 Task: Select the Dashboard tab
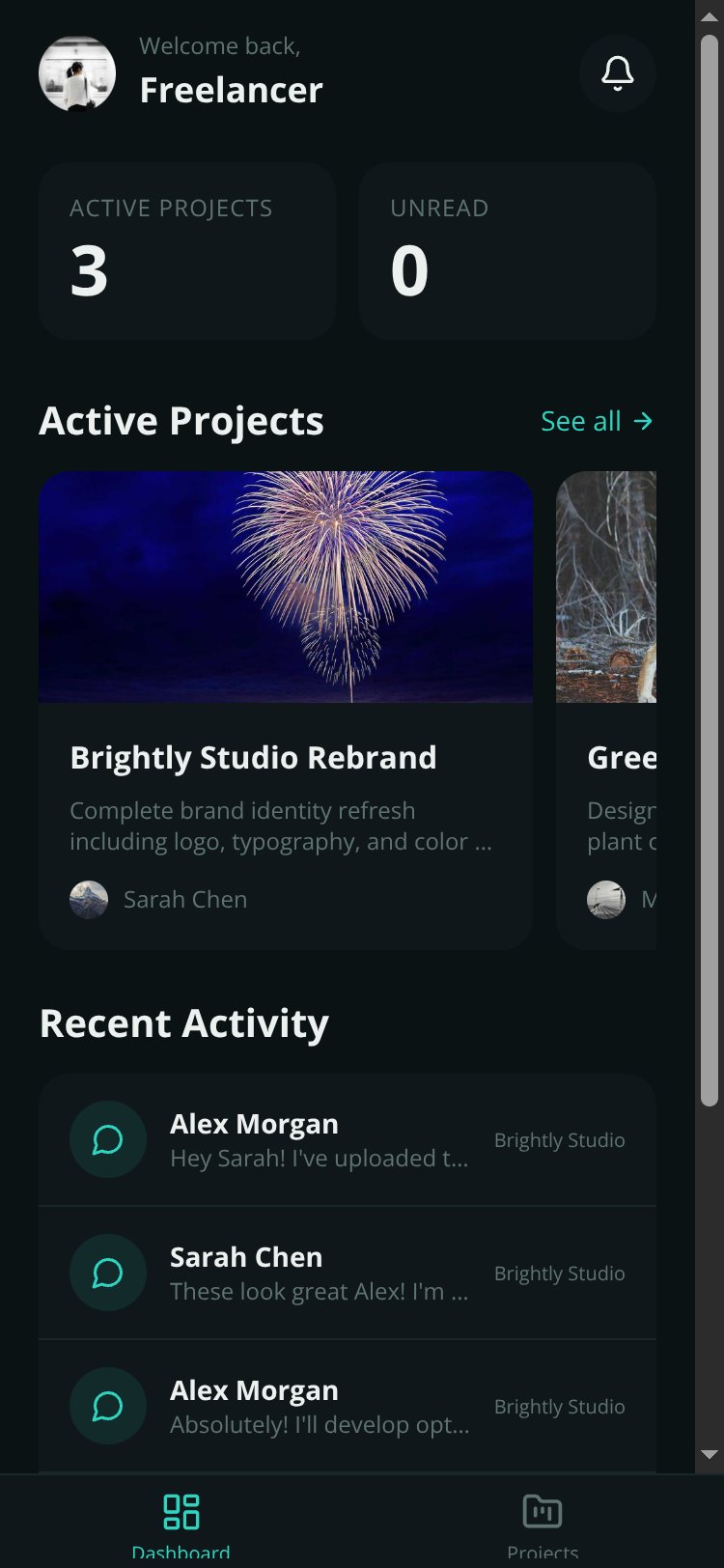click(x=181, y=1524)
